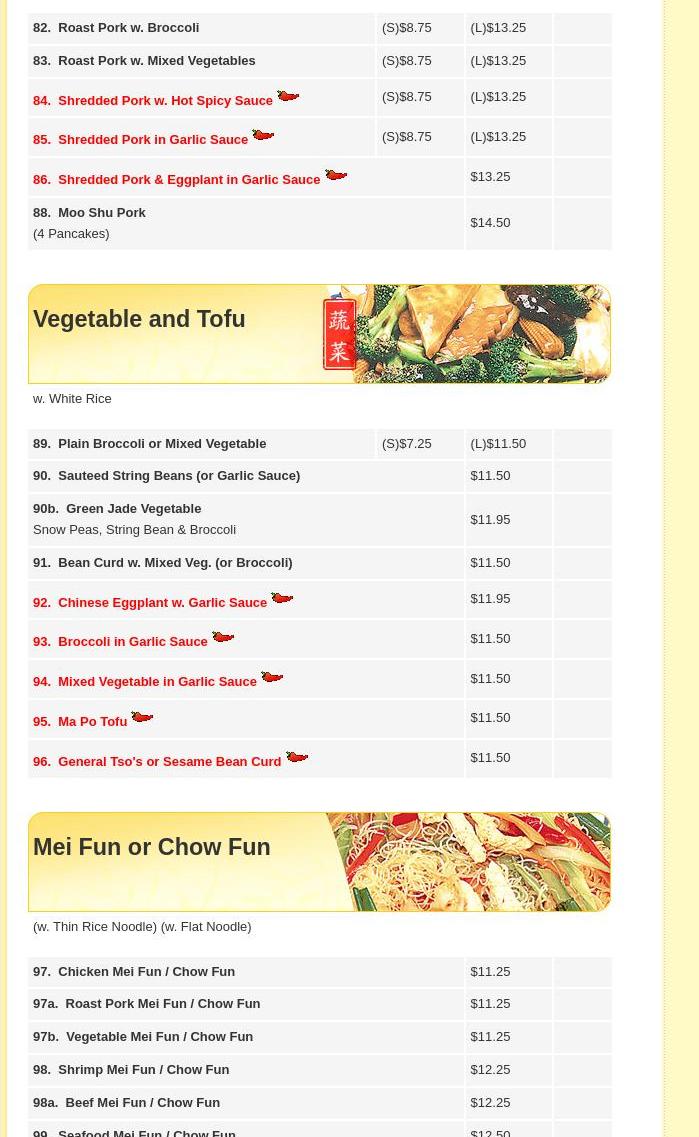Choose Chinese Eggplant w. Garlic Sauce
The image size is (699, 1137).
tap(162, 603)
